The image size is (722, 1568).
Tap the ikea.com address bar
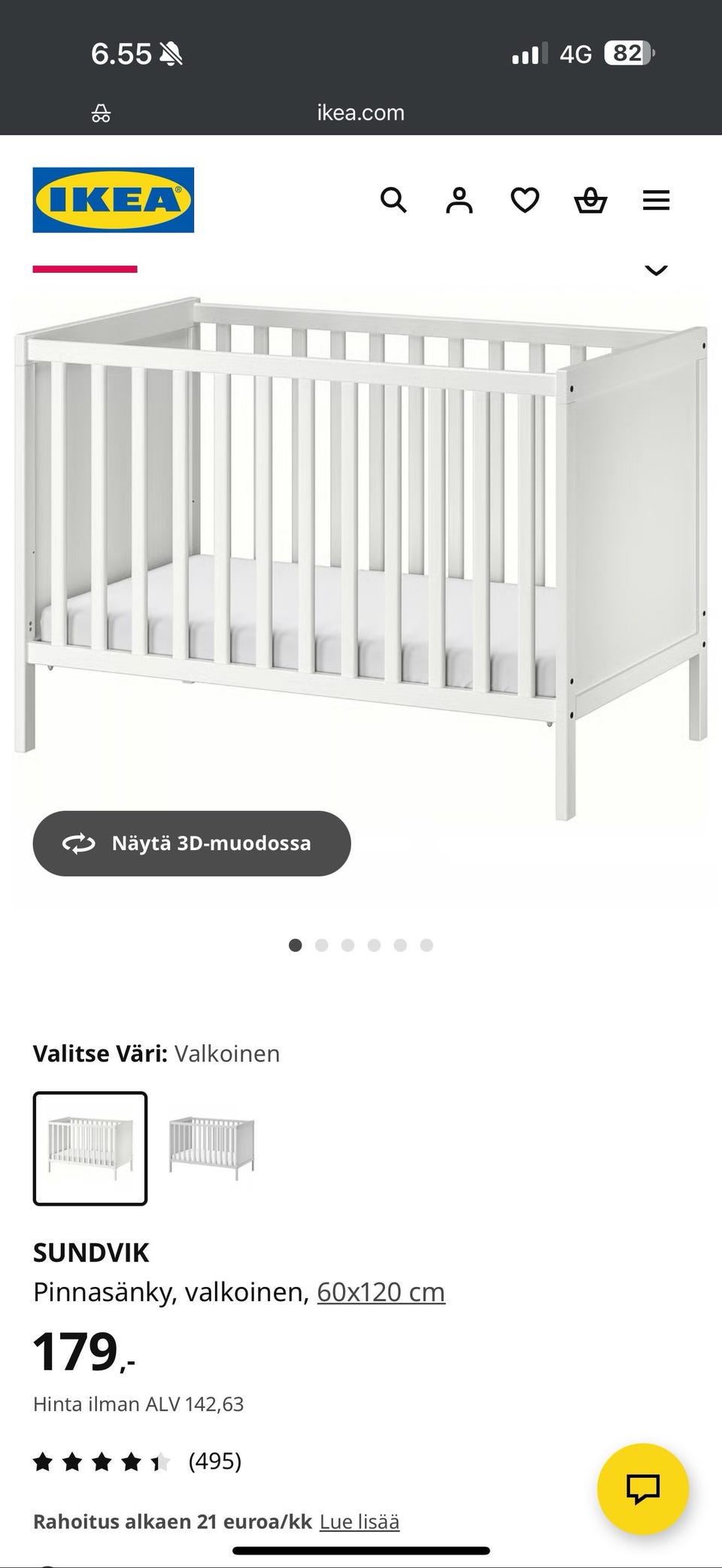coord(361,113)
